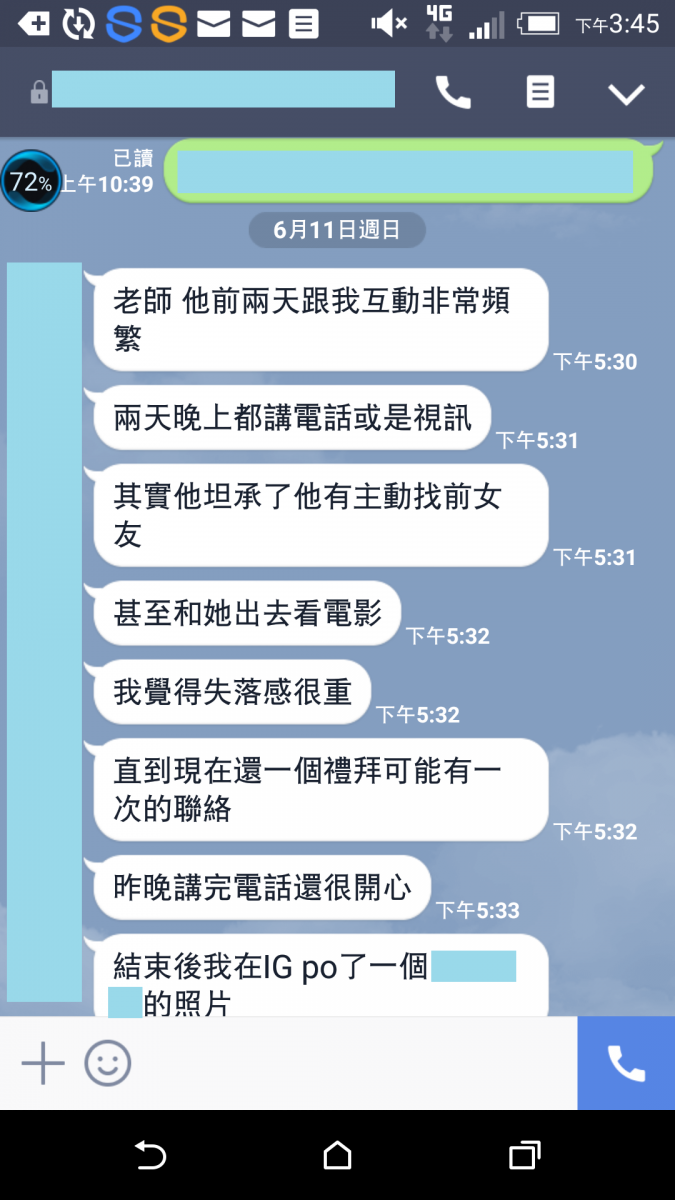Open the plus attachment menu
The height and width of the screenshot is (1200, 675).
point(43,1063)
